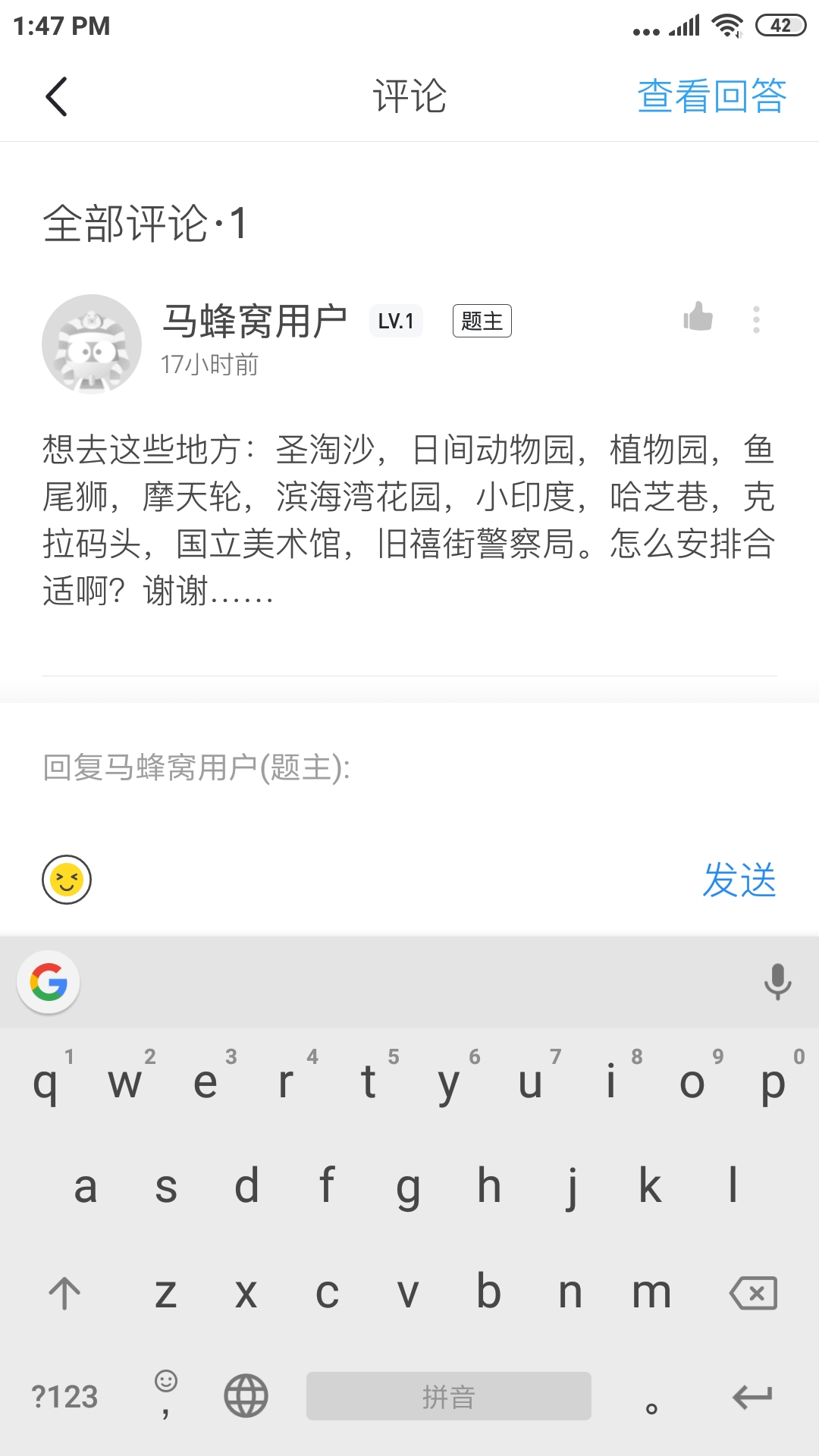Start voice input with the microphone
This screenshot has width=819, height=1456.
[777, 982]
